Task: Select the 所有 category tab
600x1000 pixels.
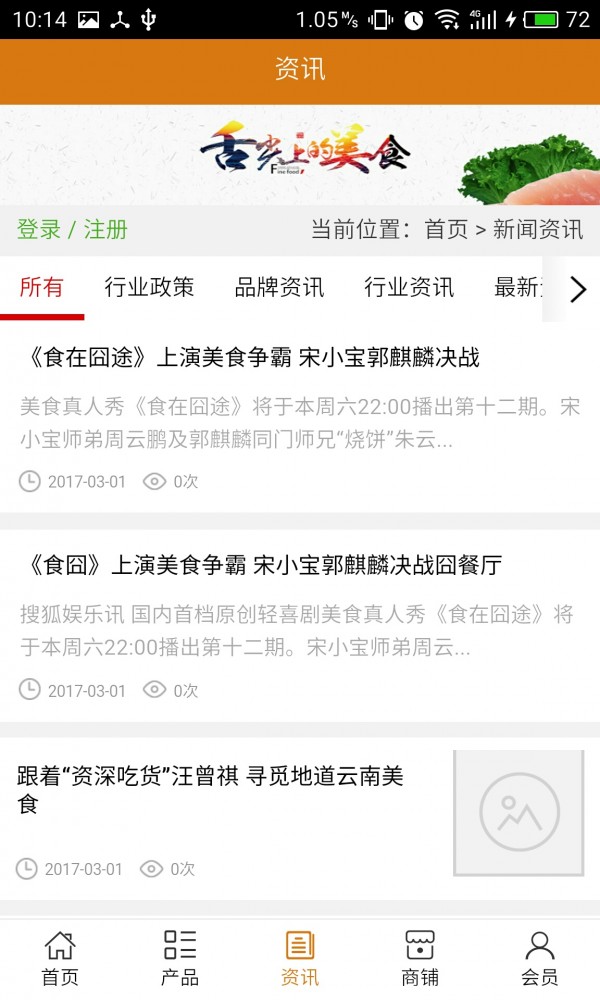Action: 41,288
